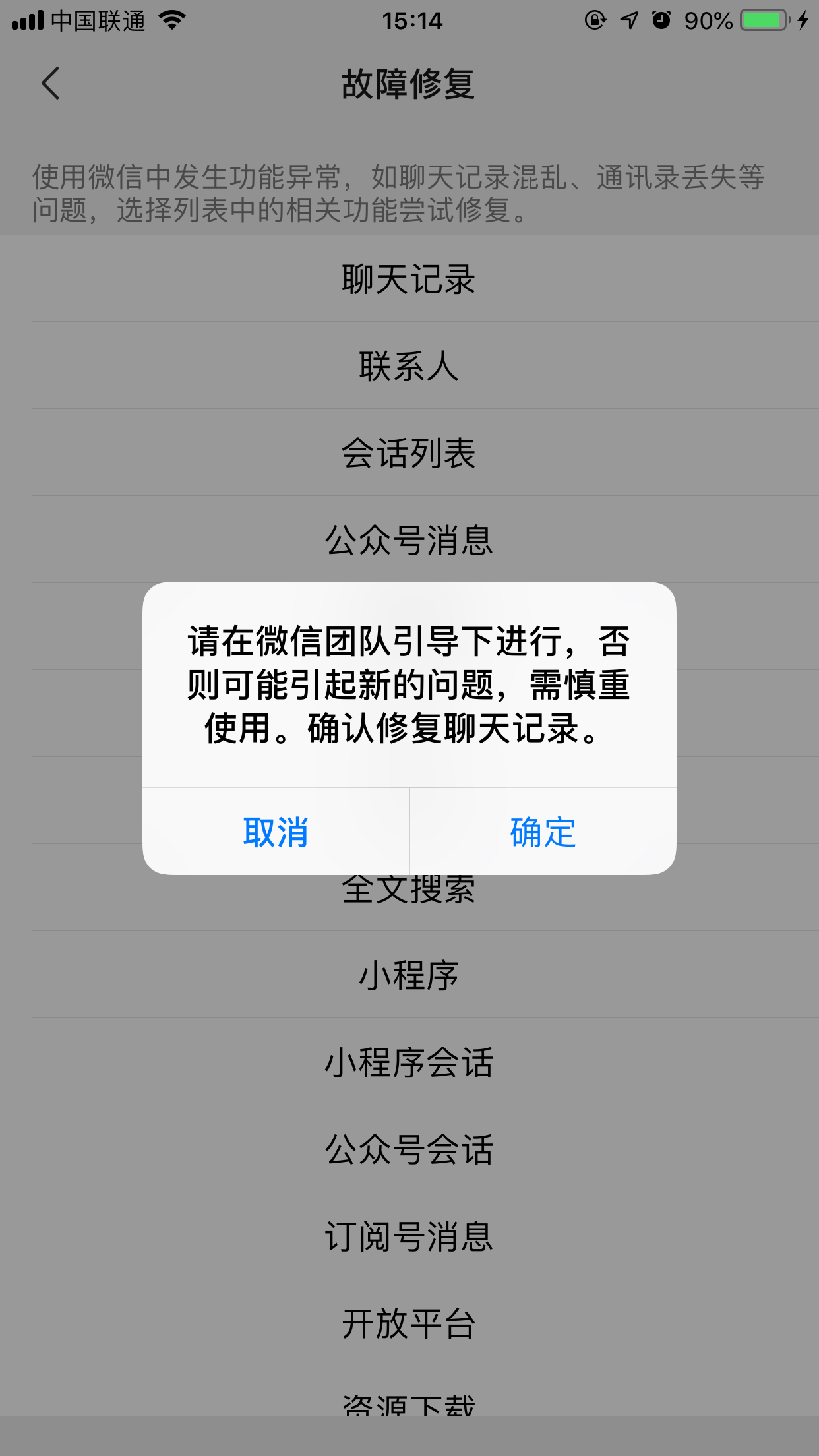819x1456 pixels.
Task: Tap the Wi-Fi icon in the status bar
Action: pyautogui.click(x=170, y=20)
